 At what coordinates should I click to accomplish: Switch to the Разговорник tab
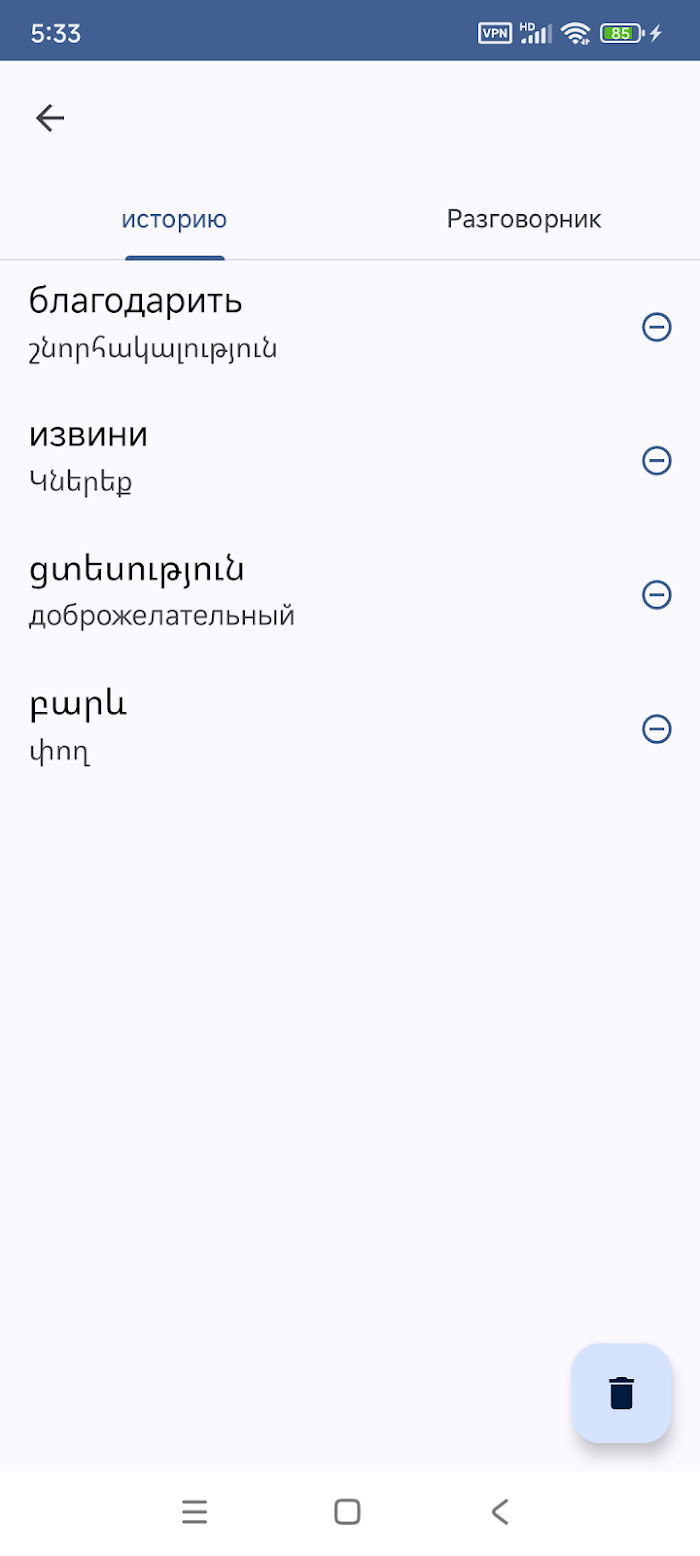point(524,220)
